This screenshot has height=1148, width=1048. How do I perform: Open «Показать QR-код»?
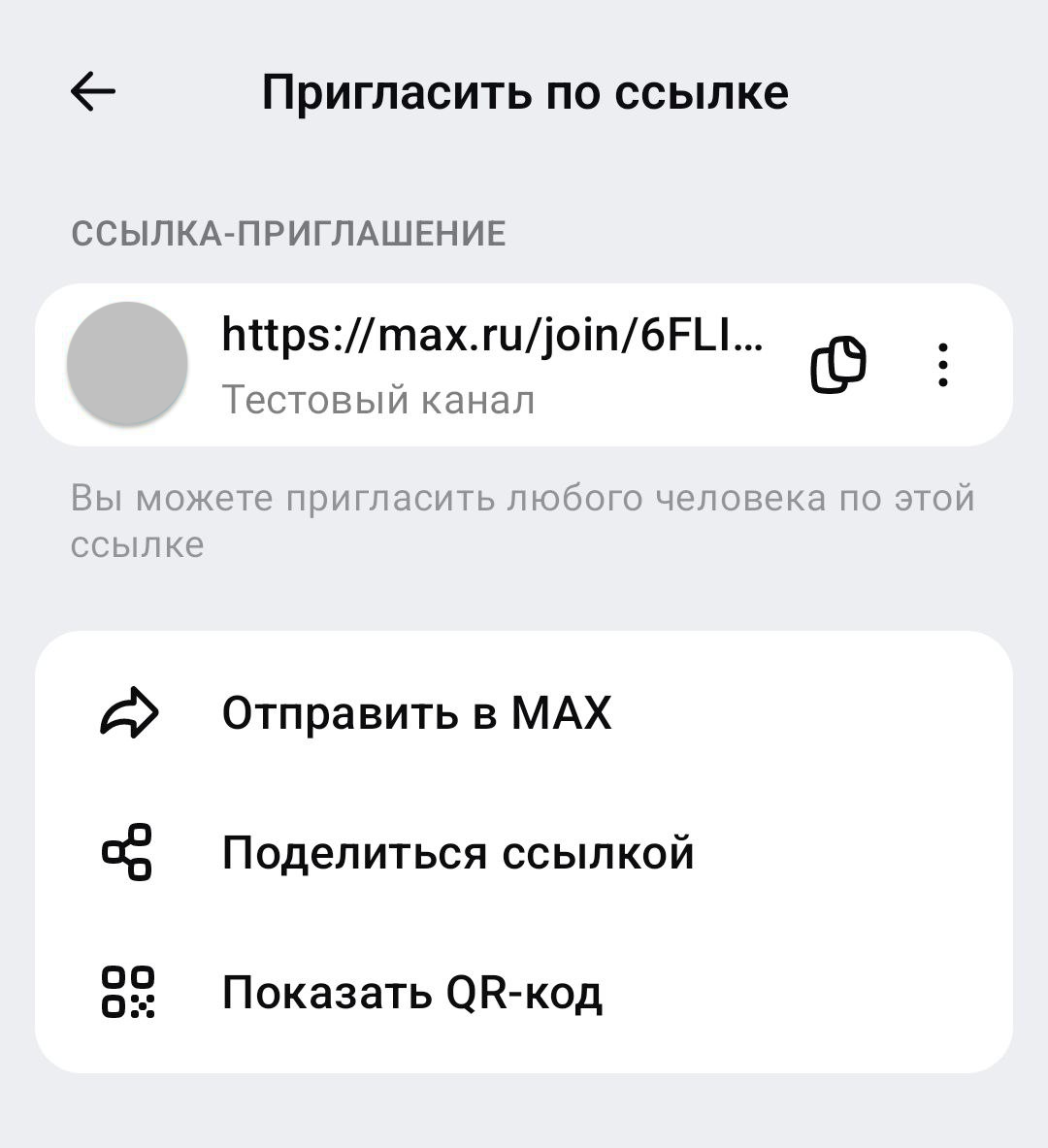pyautogui.click(x=412, y=993)
